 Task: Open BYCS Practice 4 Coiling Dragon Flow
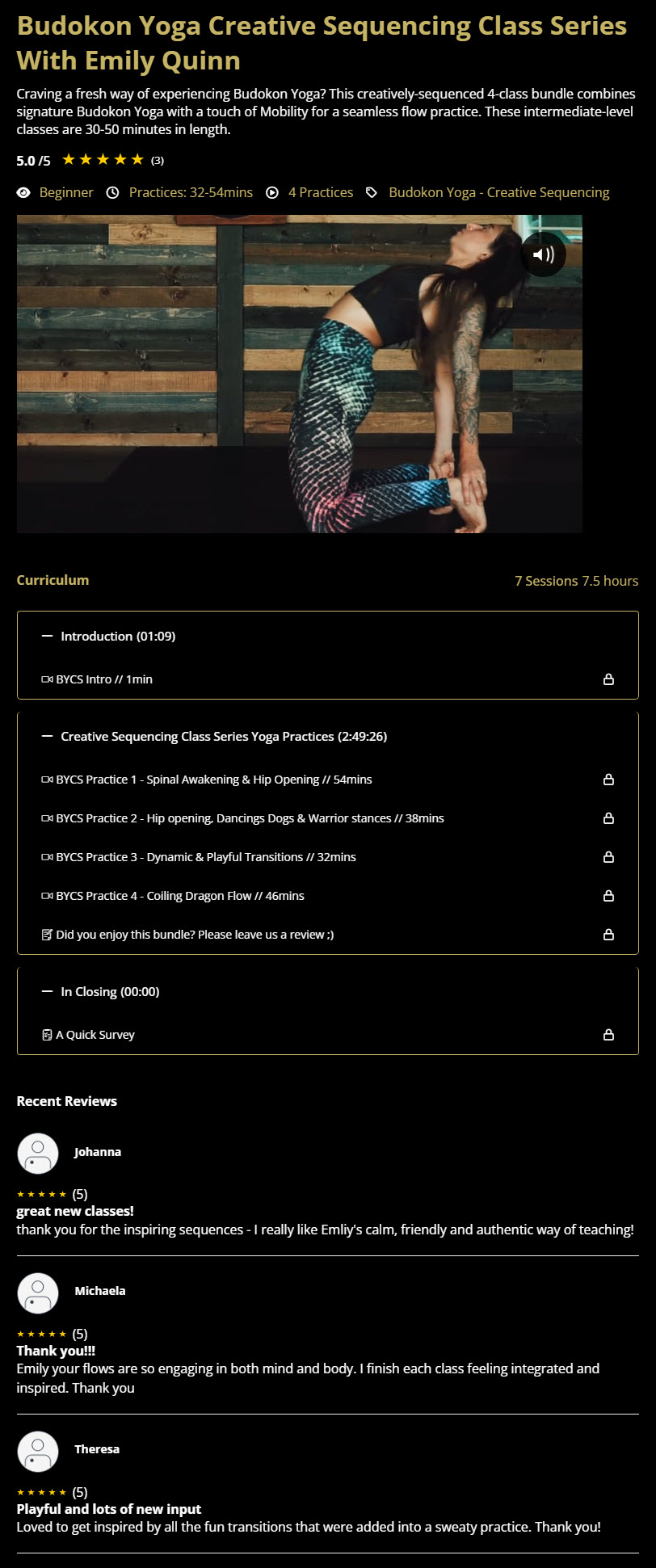[x=180, y=896]
